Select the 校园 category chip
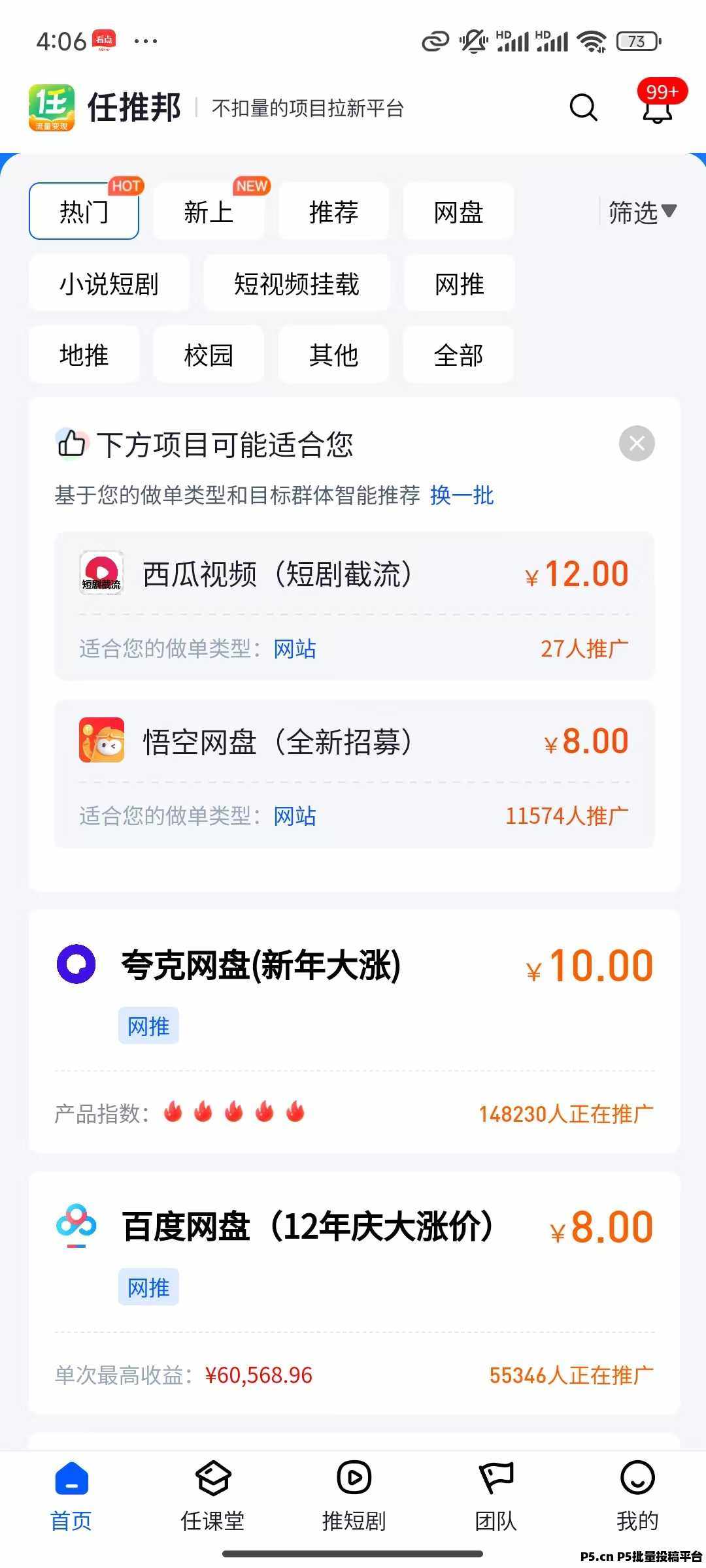The height and width of the screenshot is (1568, 706). pos(209,355)
